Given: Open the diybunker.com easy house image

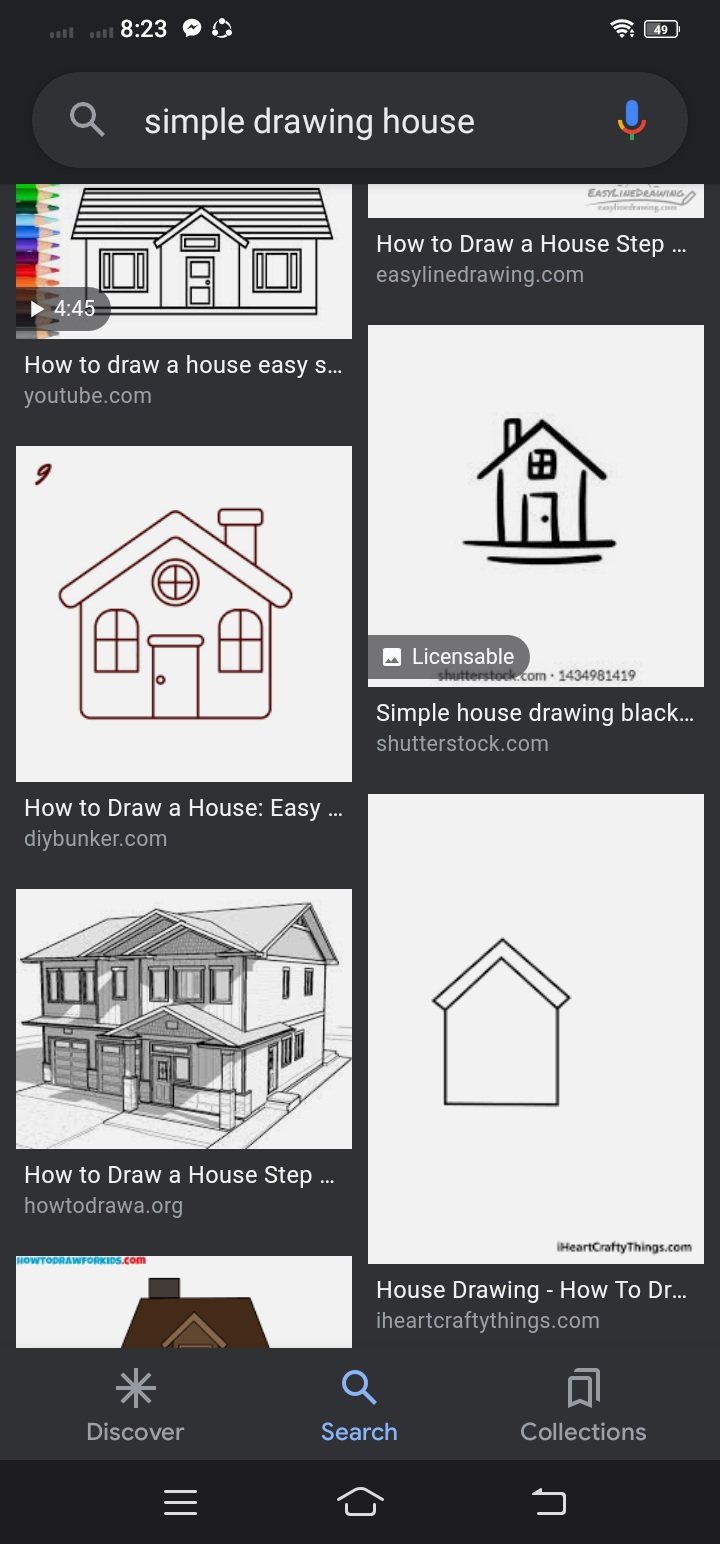Looking at the screenshot, I should [x=184, y=614].
